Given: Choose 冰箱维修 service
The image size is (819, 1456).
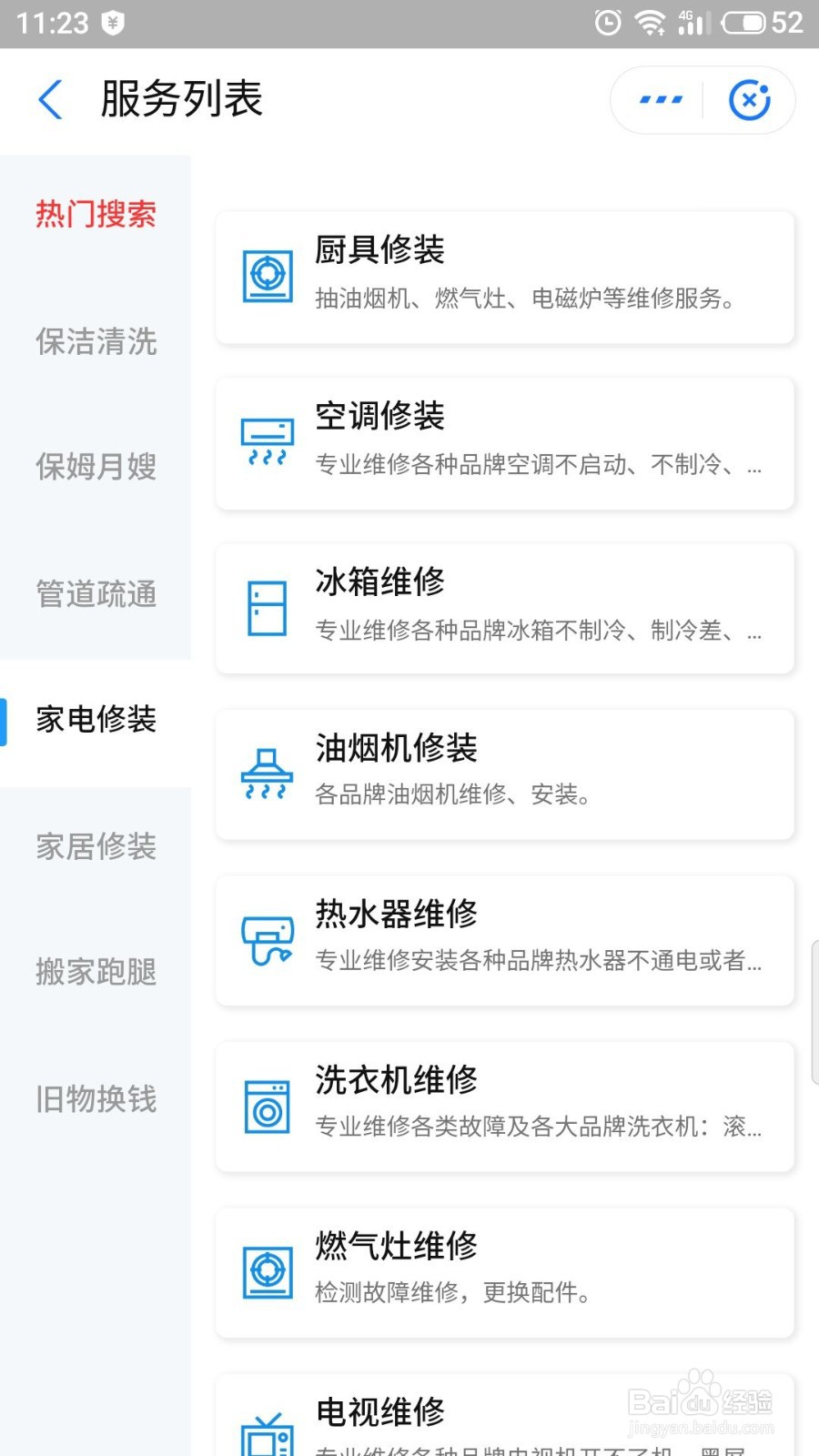Looking at the screenshot, I should tap(505, 609).
